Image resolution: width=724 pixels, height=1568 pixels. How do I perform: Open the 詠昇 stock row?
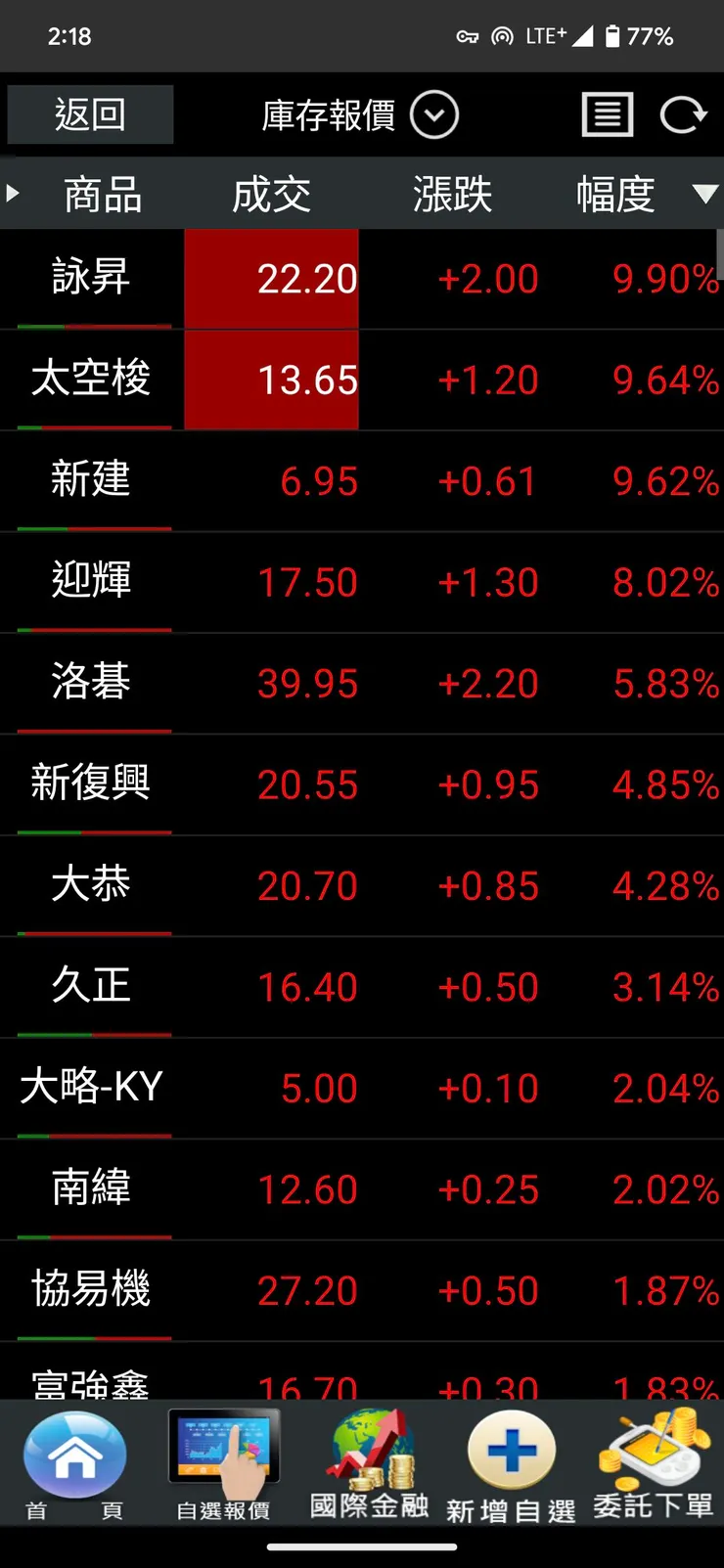[x=362, y=279]
